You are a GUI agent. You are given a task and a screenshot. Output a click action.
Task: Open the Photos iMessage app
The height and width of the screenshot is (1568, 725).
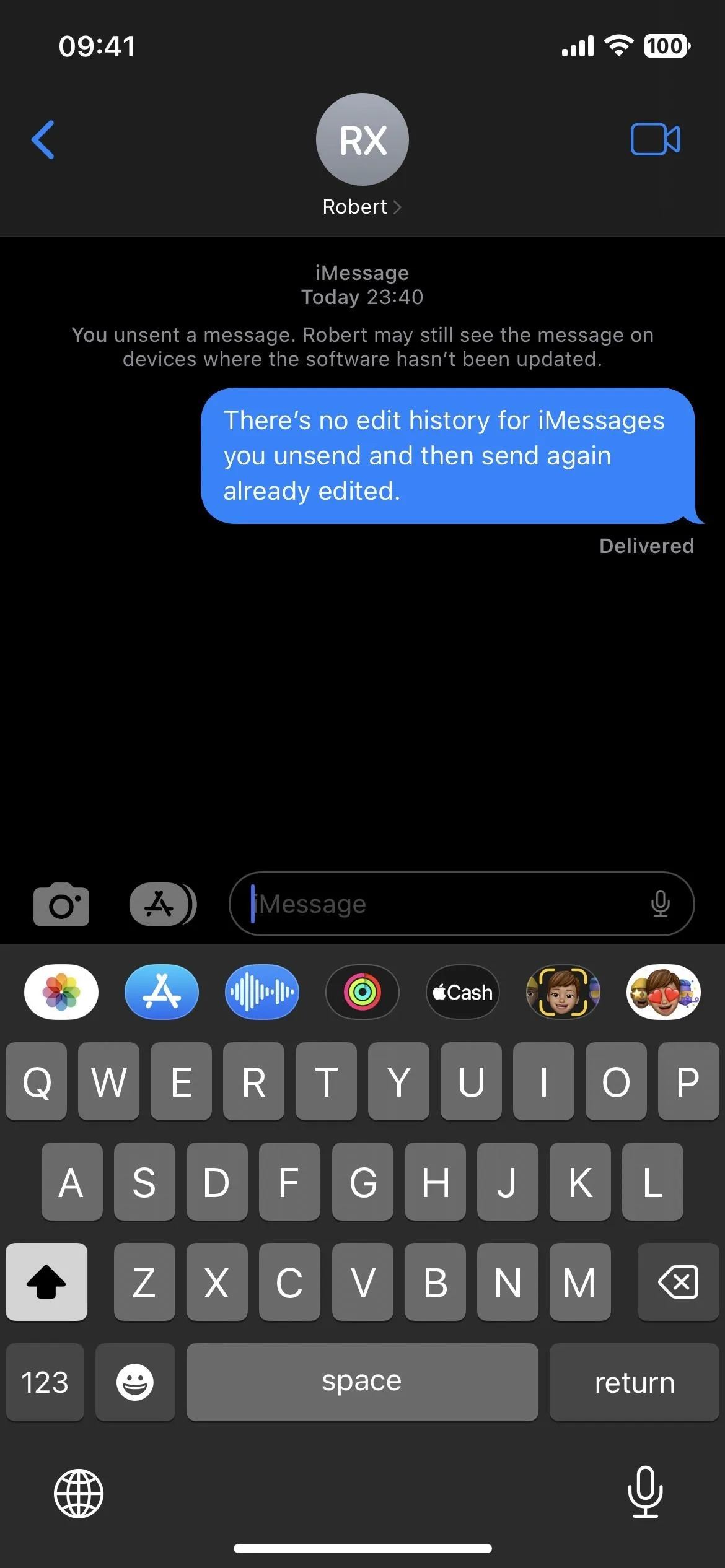[x=61, y=992]
